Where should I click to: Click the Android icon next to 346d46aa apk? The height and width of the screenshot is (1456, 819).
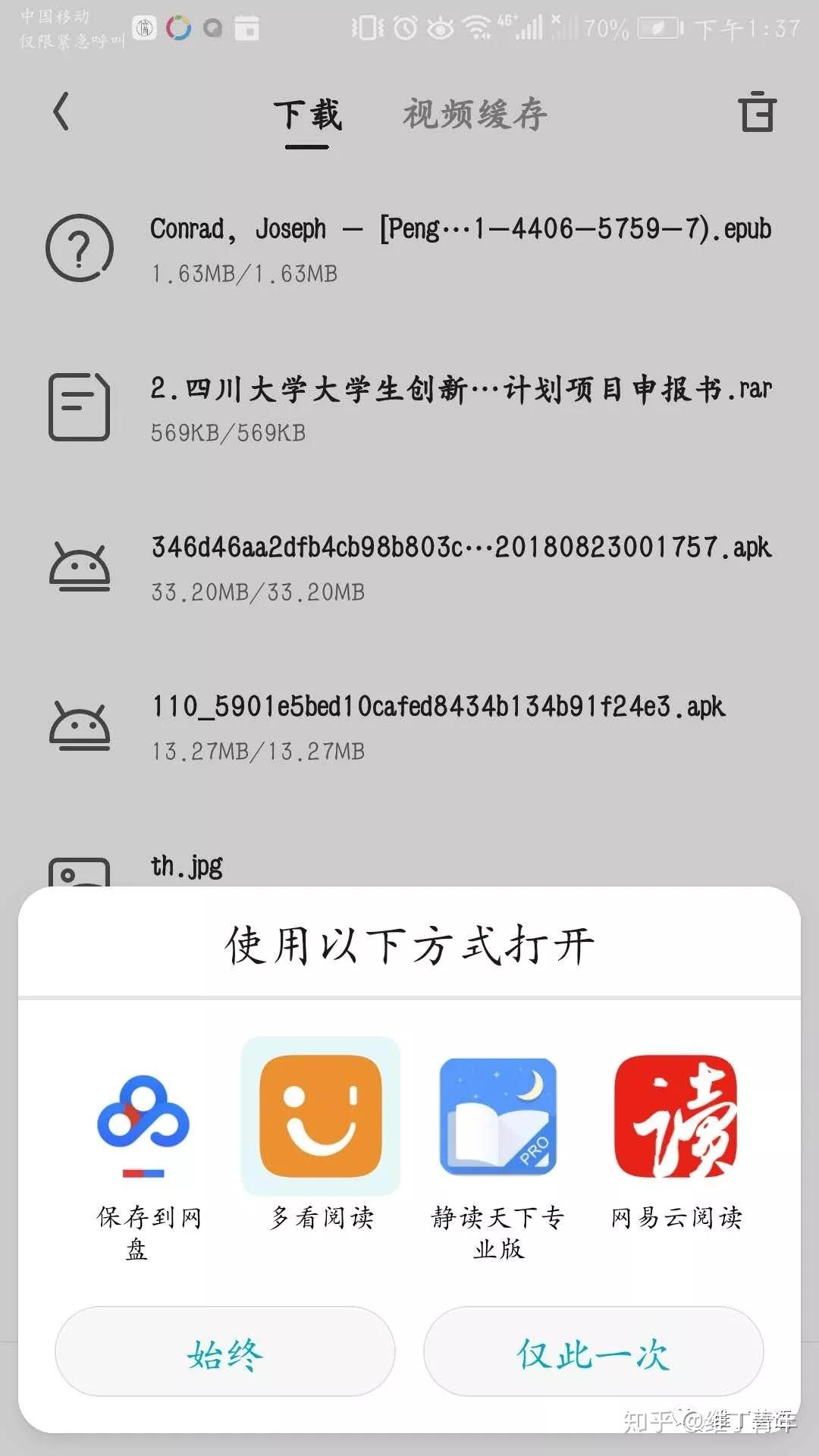80,569
